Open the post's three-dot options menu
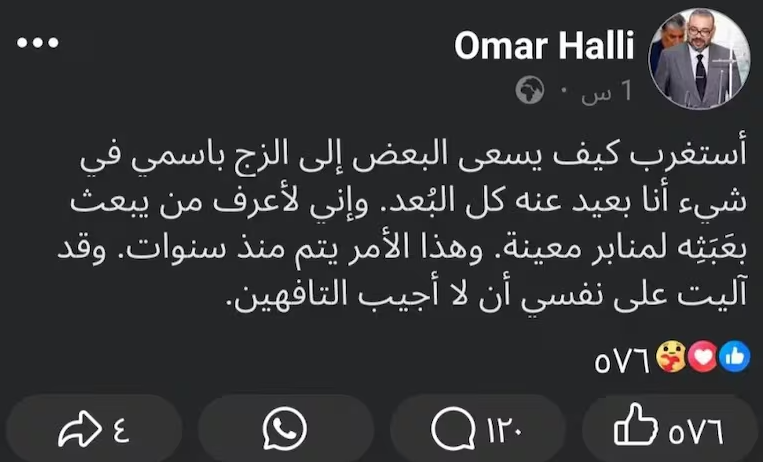 pos(38,43)
